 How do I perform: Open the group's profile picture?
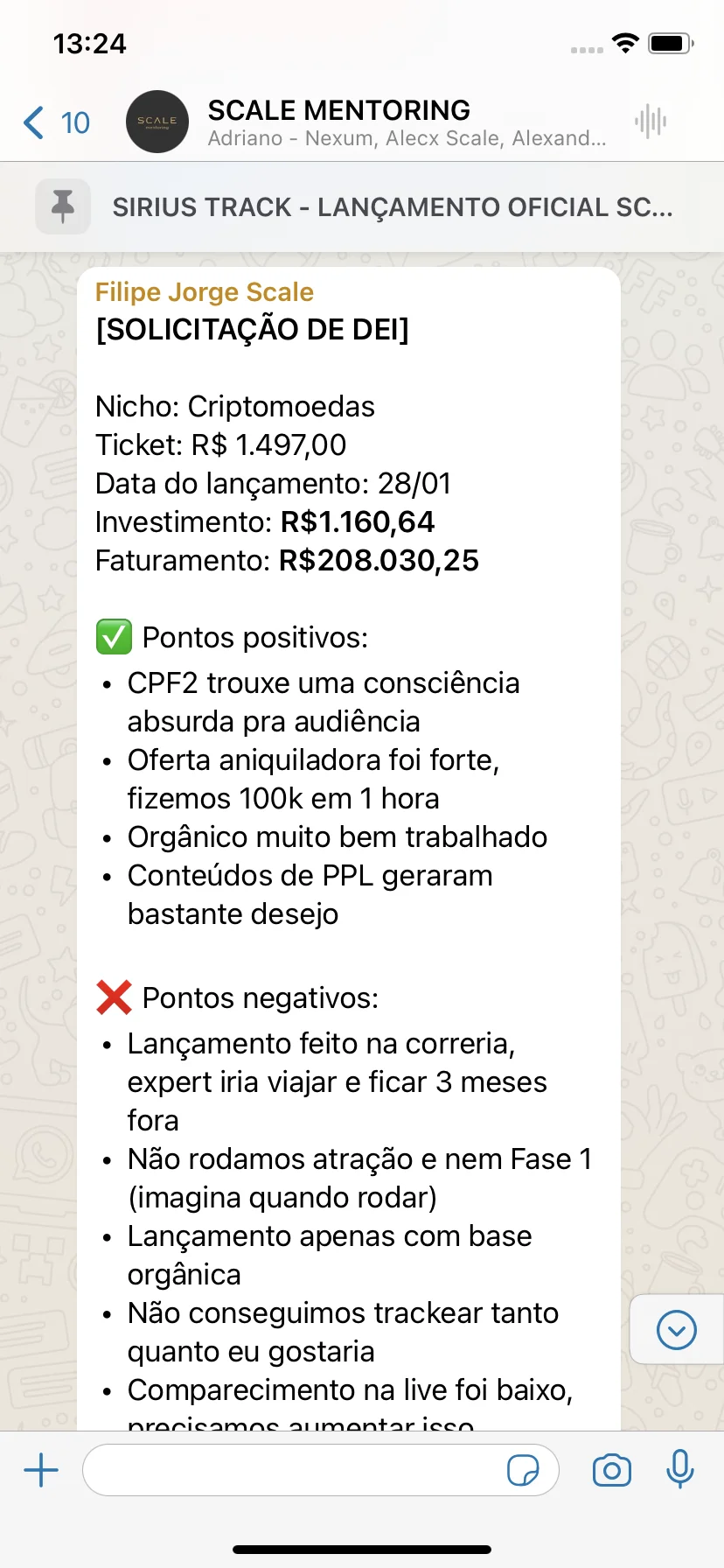point(157,122)
